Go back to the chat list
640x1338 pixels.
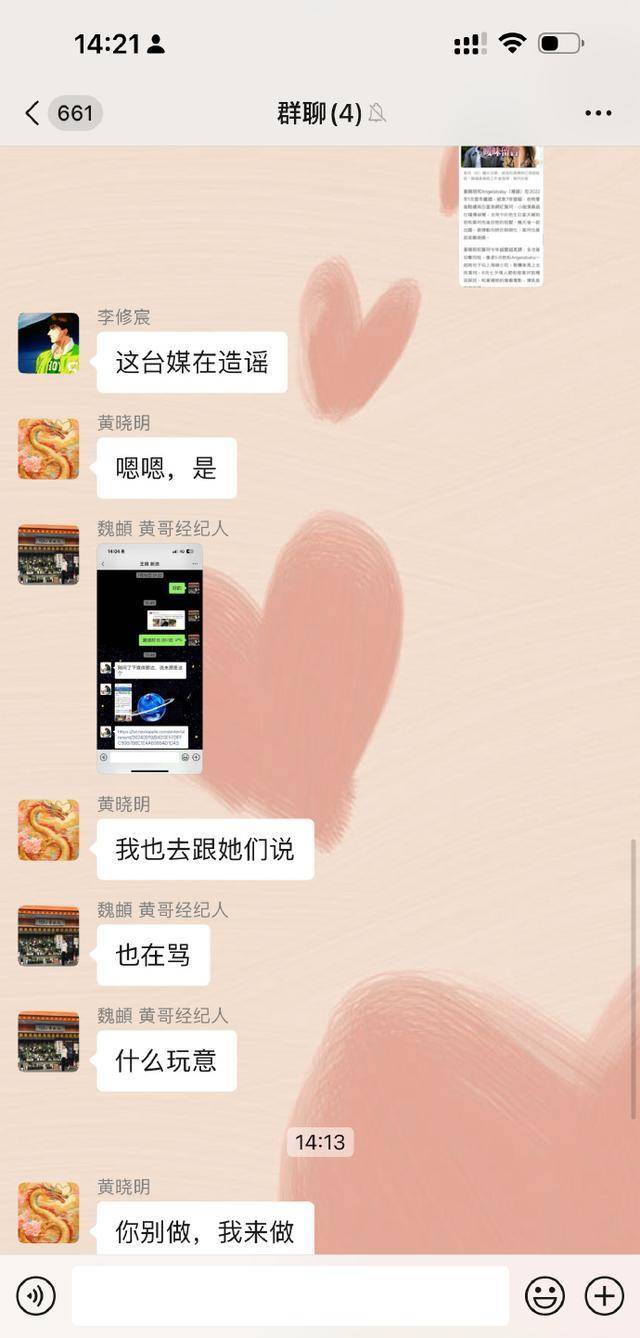[33, 113]
